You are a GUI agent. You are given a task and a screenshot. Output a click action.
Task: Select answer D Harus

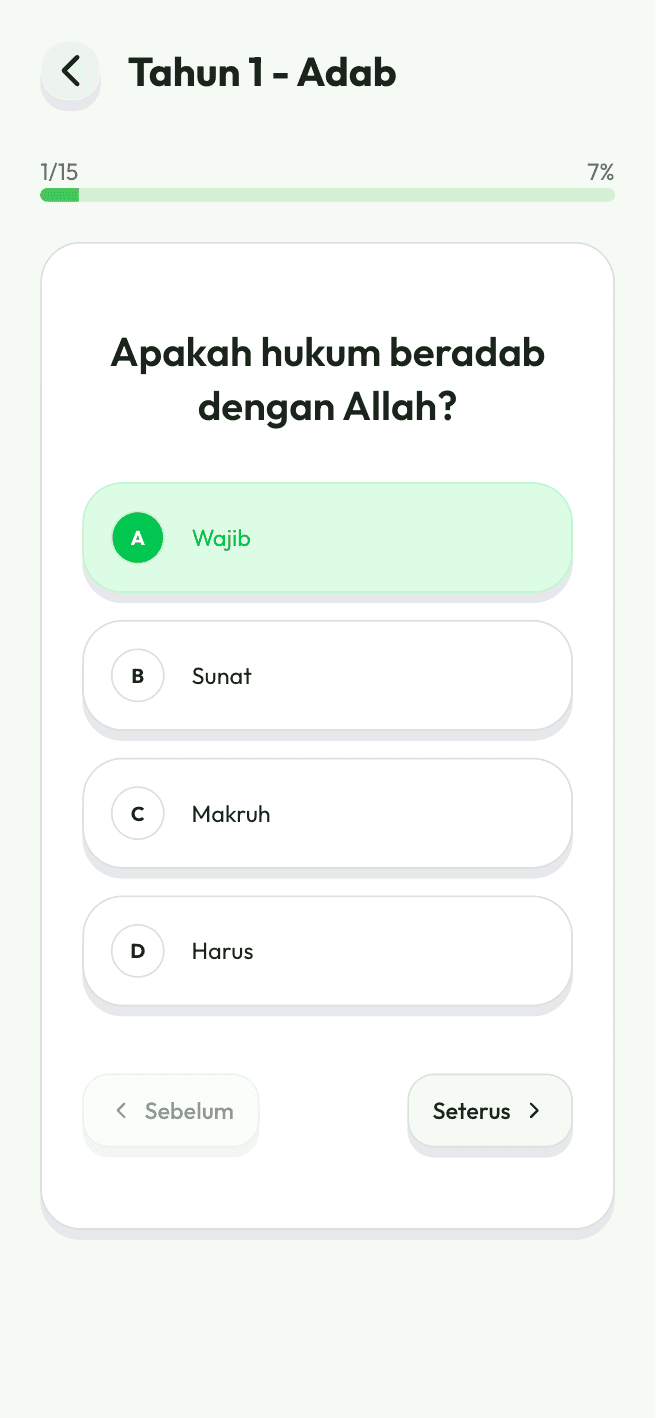(327, 951)
